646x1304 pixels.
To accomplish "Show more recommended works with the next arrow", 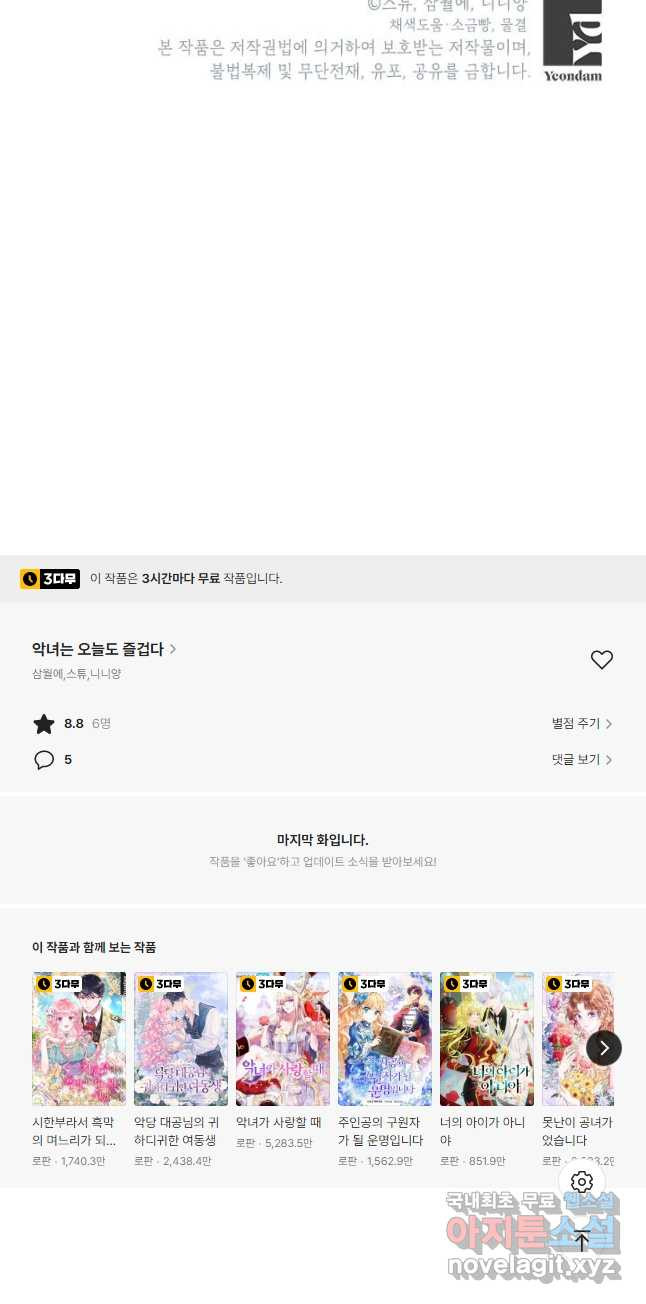I will click(603, 1048).
